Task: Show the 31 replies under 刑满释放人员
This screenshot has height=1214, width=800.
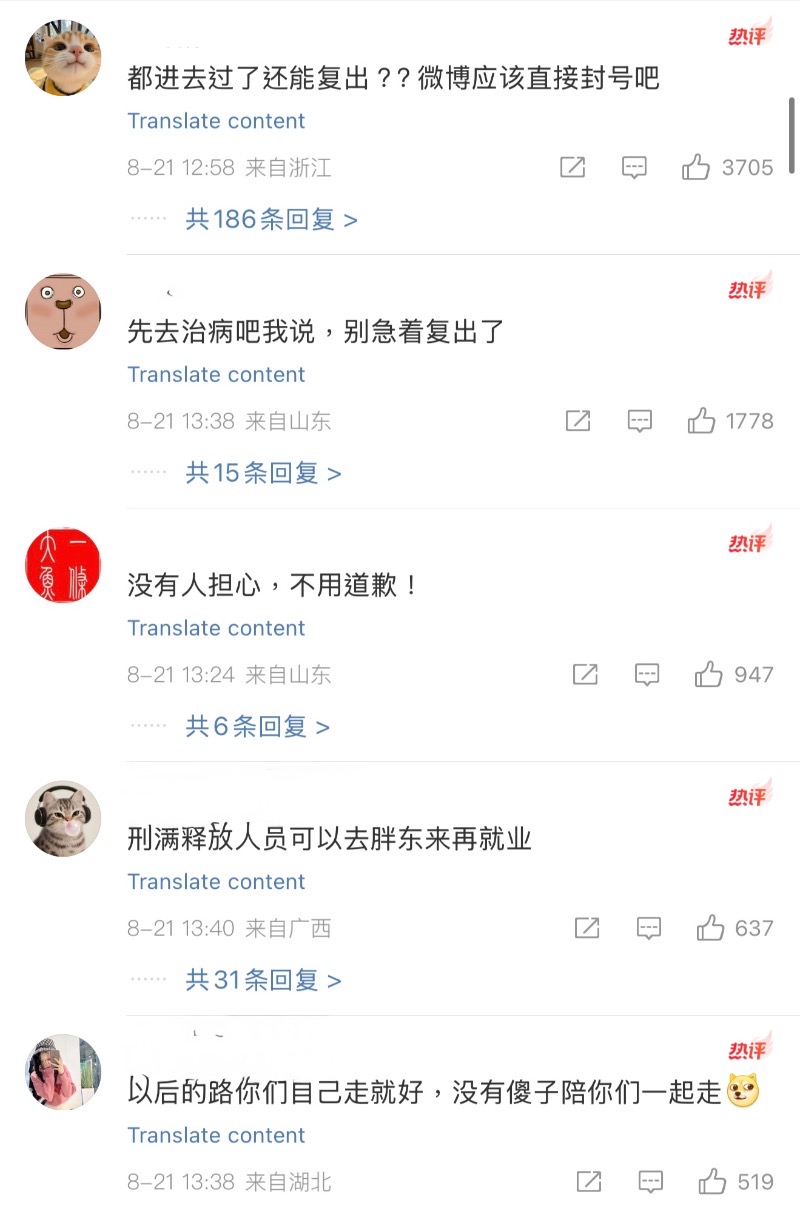Action: point(263,980)
